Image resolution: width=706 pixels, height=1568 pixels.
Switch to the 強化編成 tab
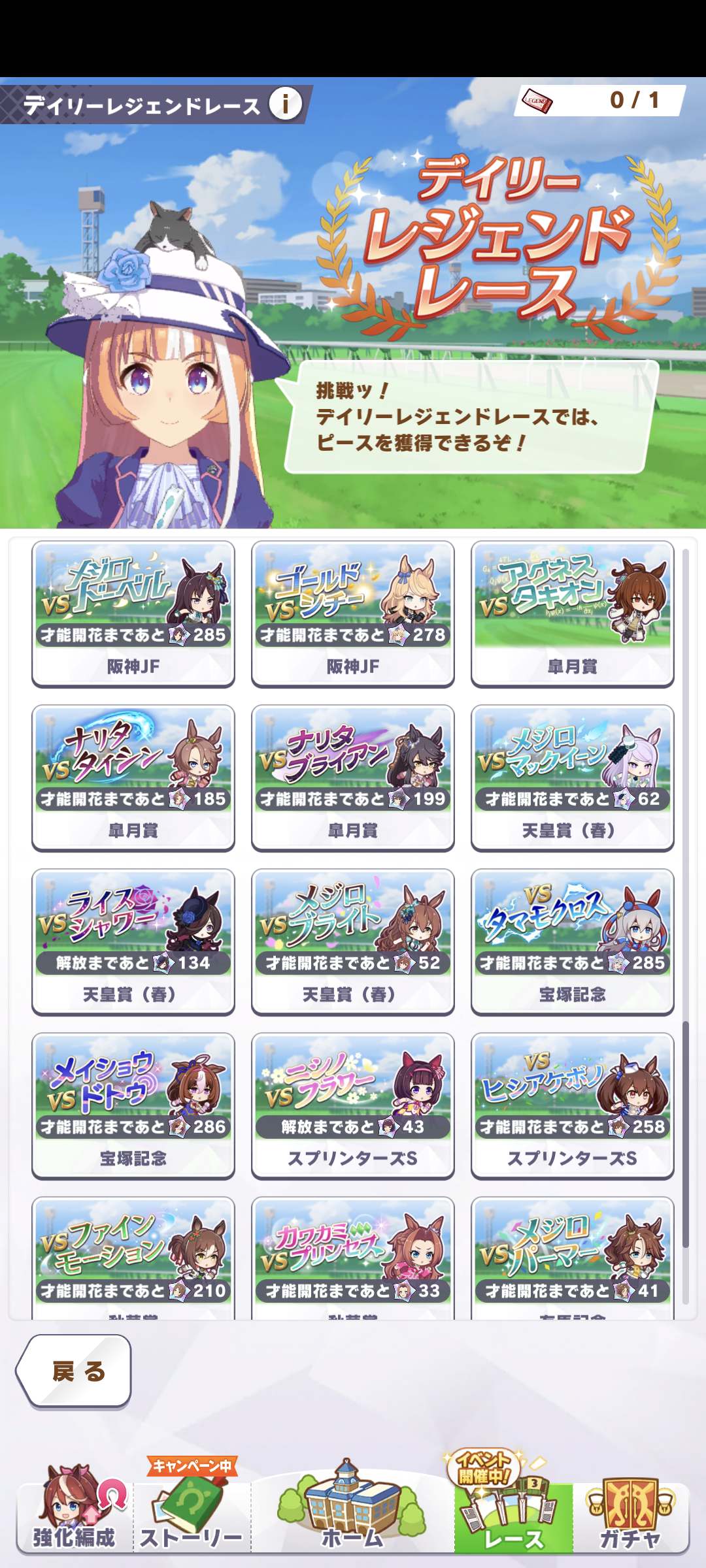[x=75, y=1516]
